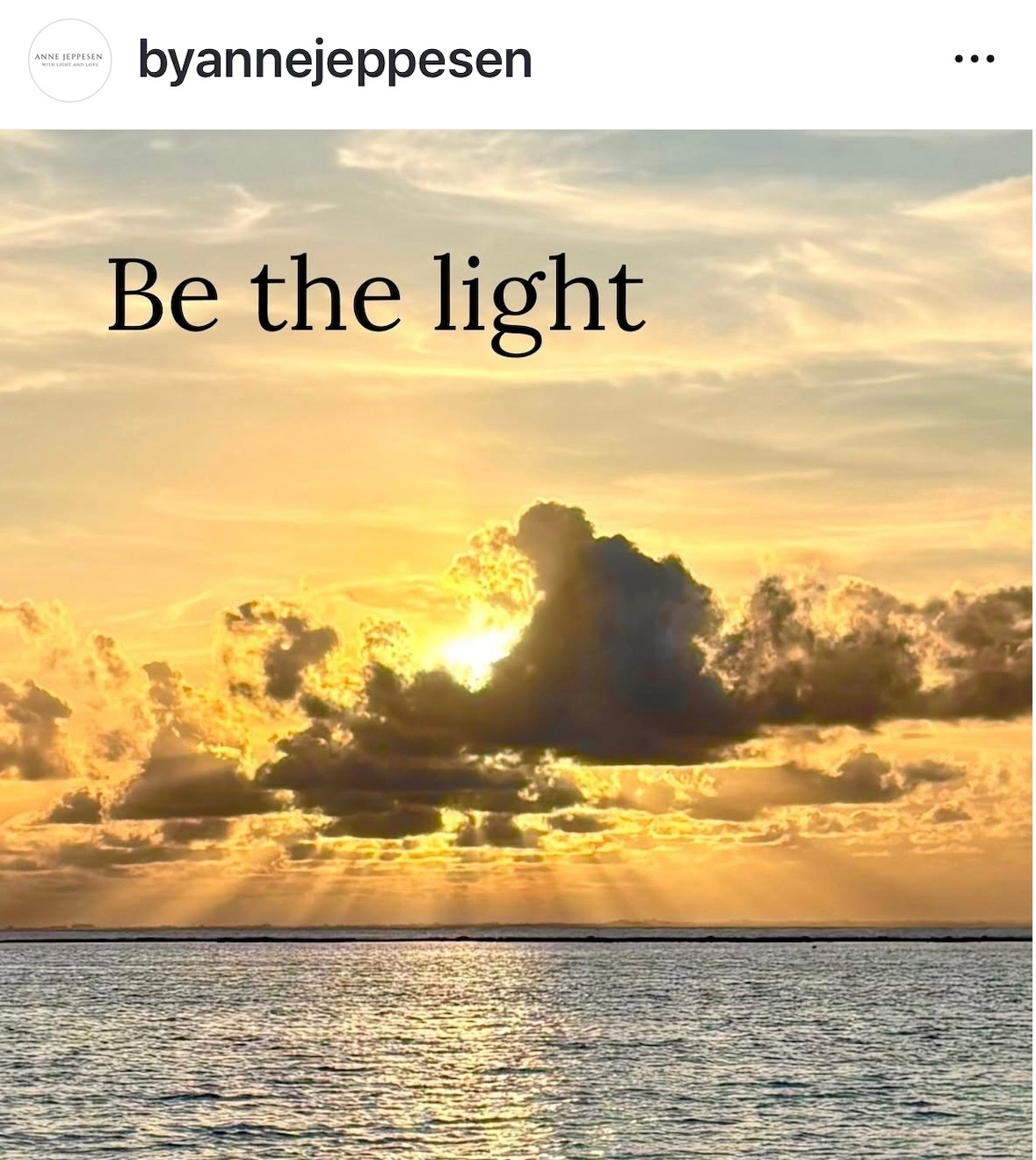Tap the Be the light post image
Image resolution: width=1036 pixels, height=1160 pixels.
click(517, 644)
